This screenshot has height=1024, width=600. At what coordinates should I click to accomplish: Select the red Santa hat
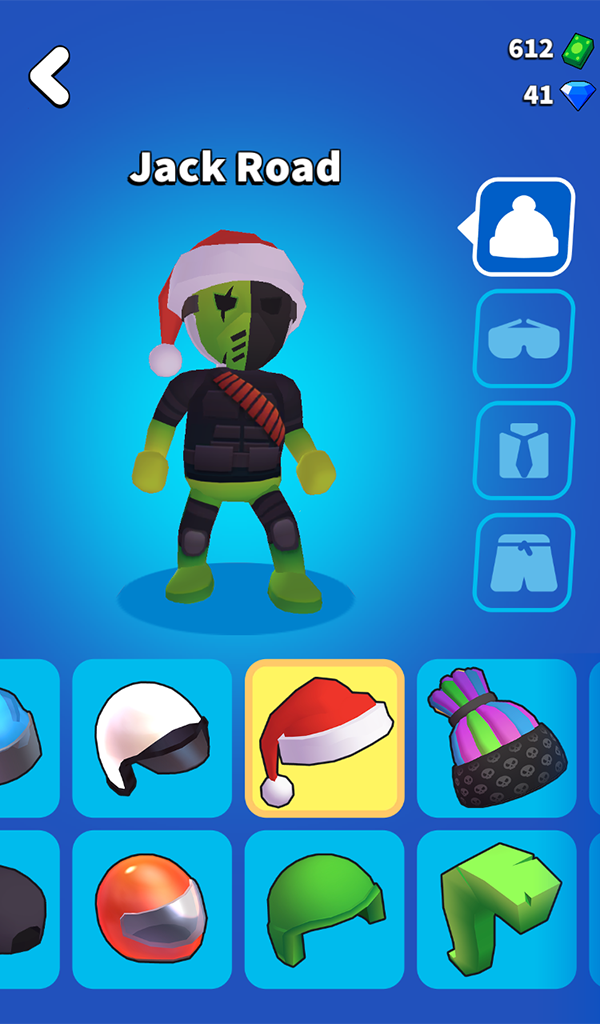(x=325, y=738)
